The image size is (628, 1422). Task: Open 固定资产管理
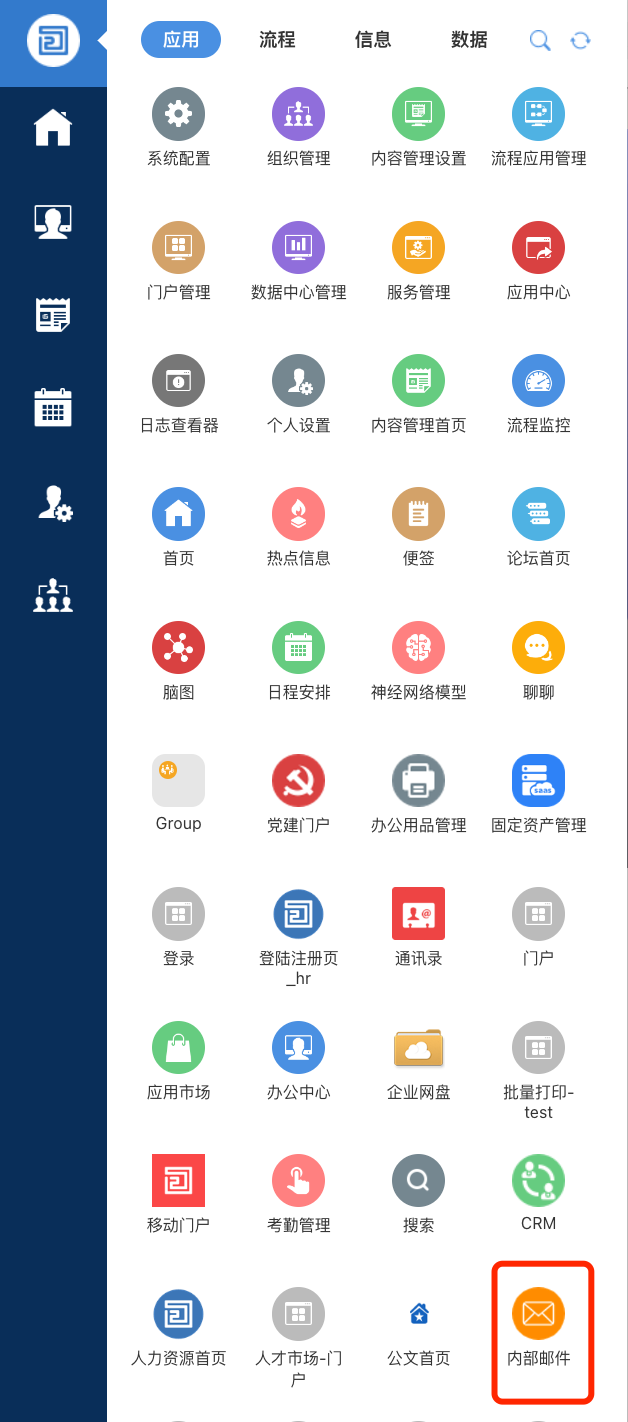click(538, 781)
